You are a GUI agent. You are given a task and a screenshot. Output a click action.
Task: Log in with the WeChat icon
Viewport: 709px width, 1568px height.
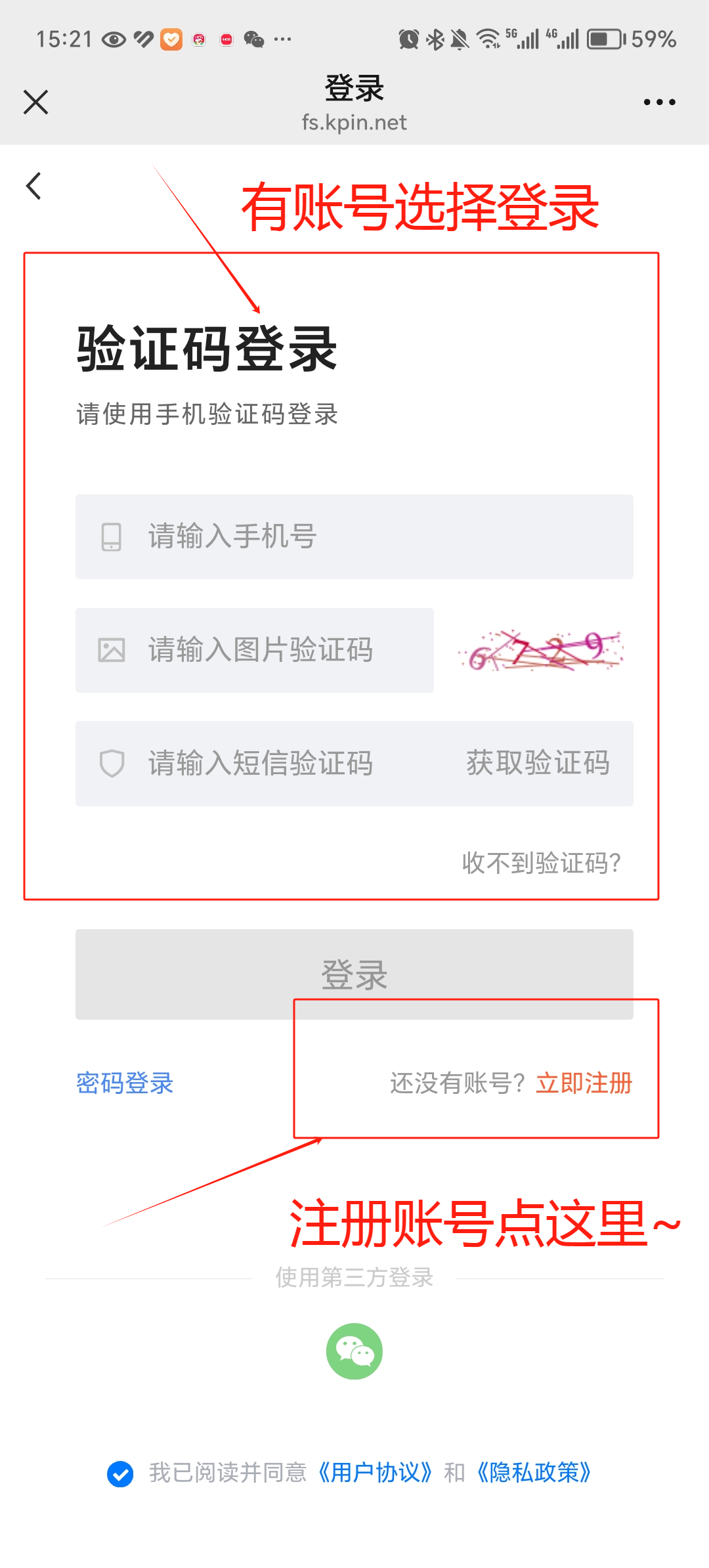pyautogui.click(x=354, y=1351)
